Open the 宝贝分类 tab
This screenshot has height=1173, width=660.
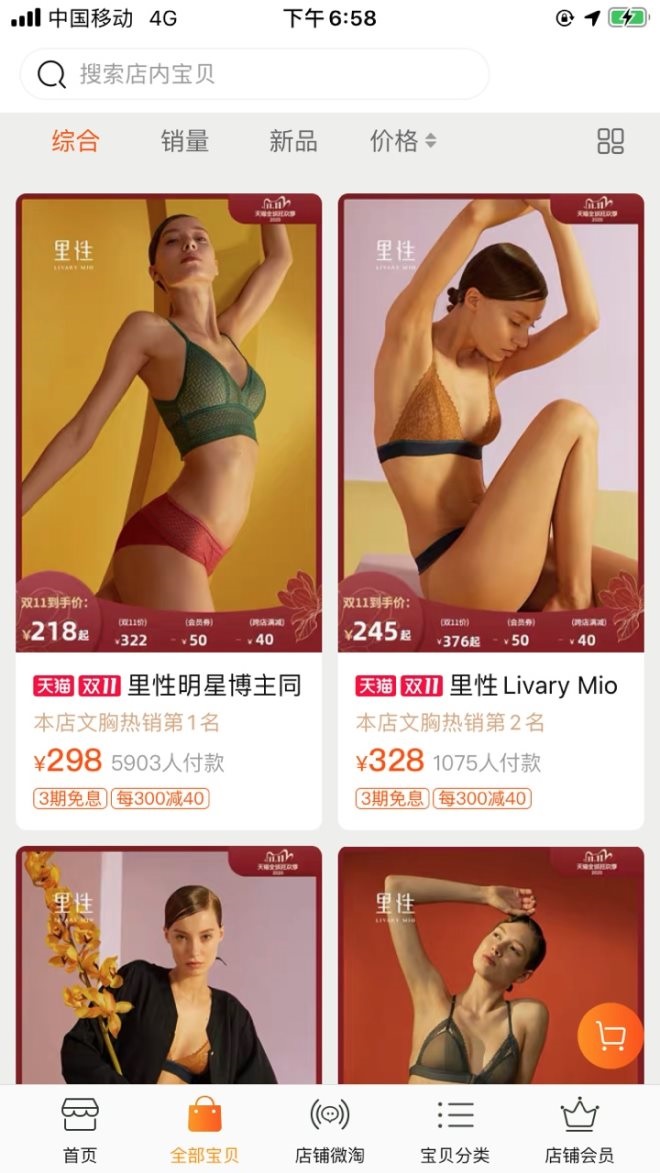[x=455, y=1129]
